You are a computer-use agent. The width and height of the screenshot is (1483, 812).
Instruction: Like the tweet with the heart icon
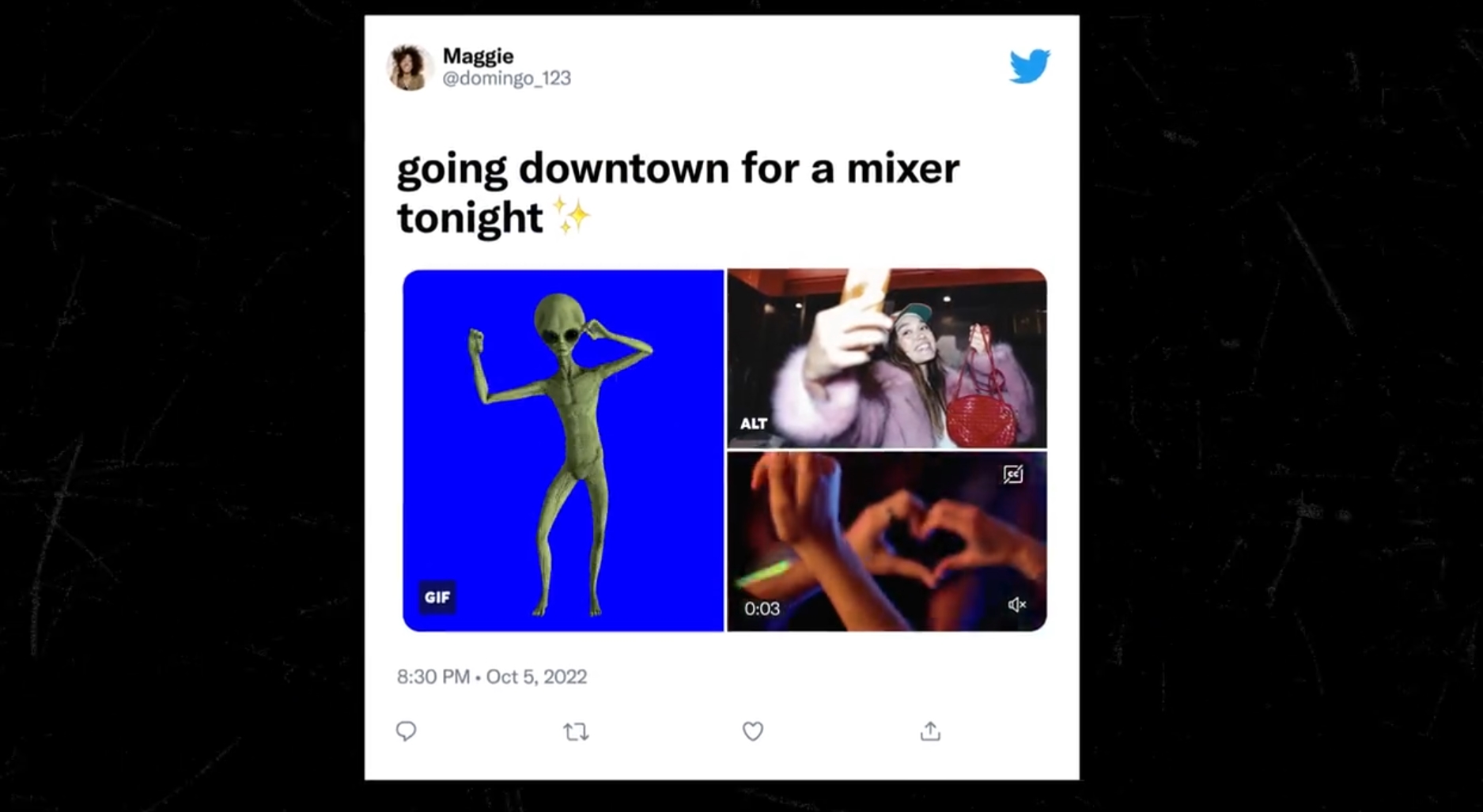752,732
